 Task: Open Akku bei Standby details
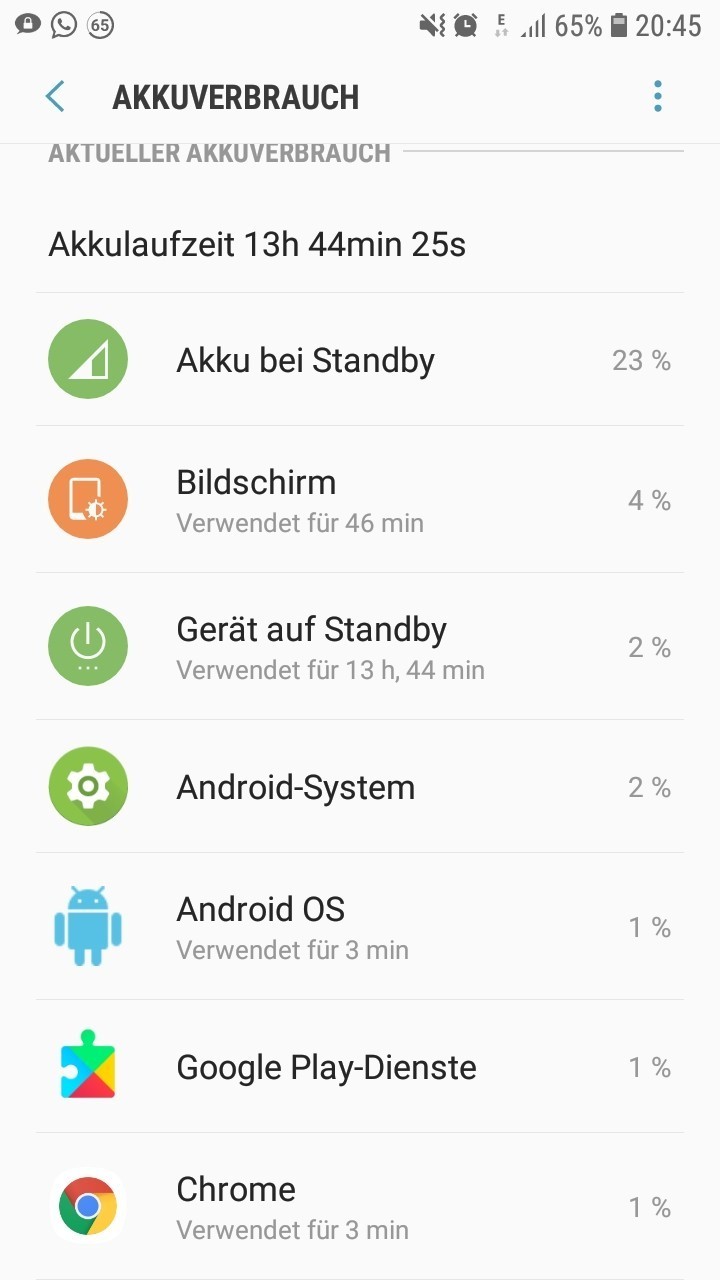360,360
